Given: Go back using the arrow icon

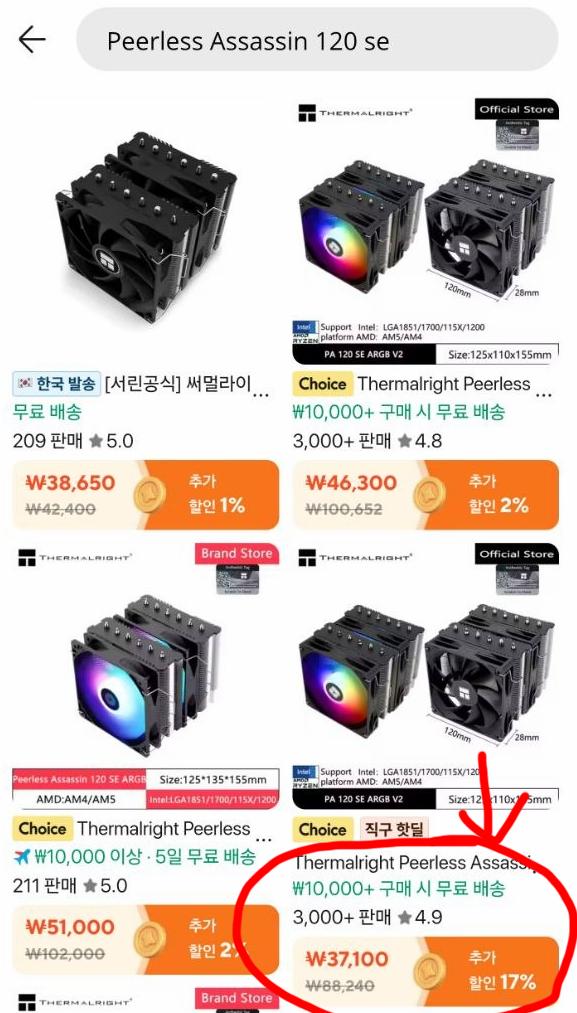Looking at the screenshot, I should pyautogui.click(x=32, y=40).
